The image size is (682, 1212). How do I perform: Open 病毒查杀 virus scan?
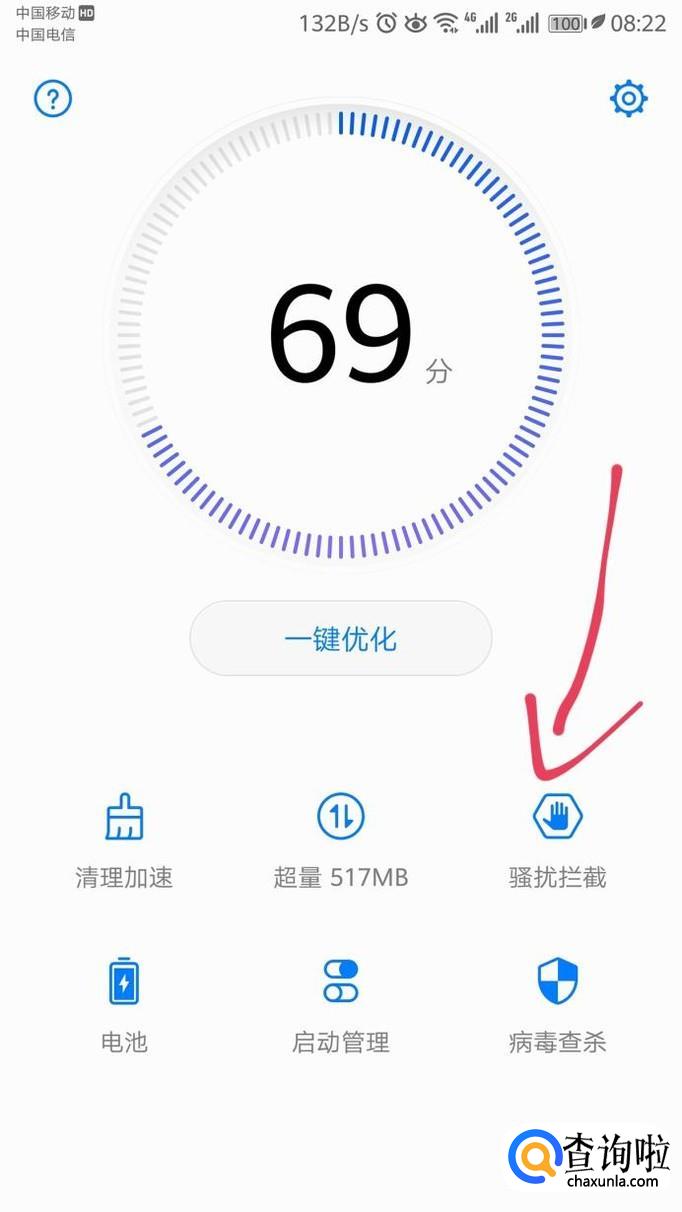coord(557,1005)
